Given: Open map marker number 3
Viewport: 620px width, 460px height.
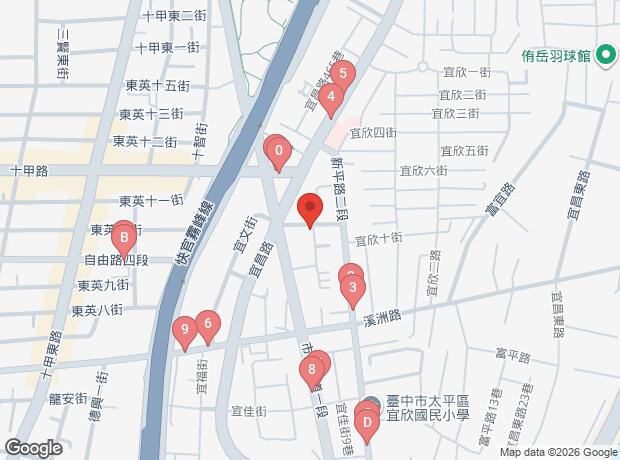Looking at the screenshot, I should pos(352,291).
